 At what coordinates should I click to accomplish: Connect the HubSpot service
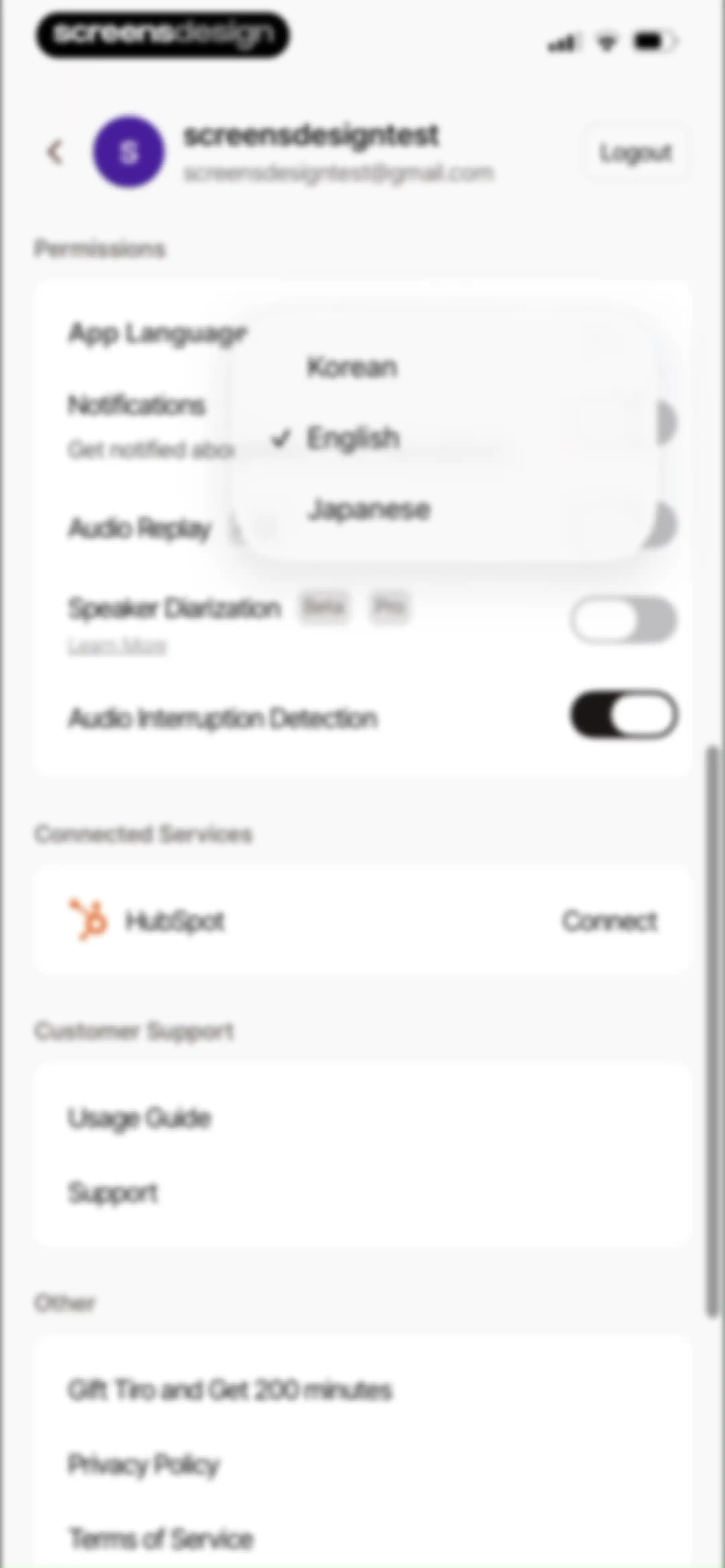[x=609, y=921]
